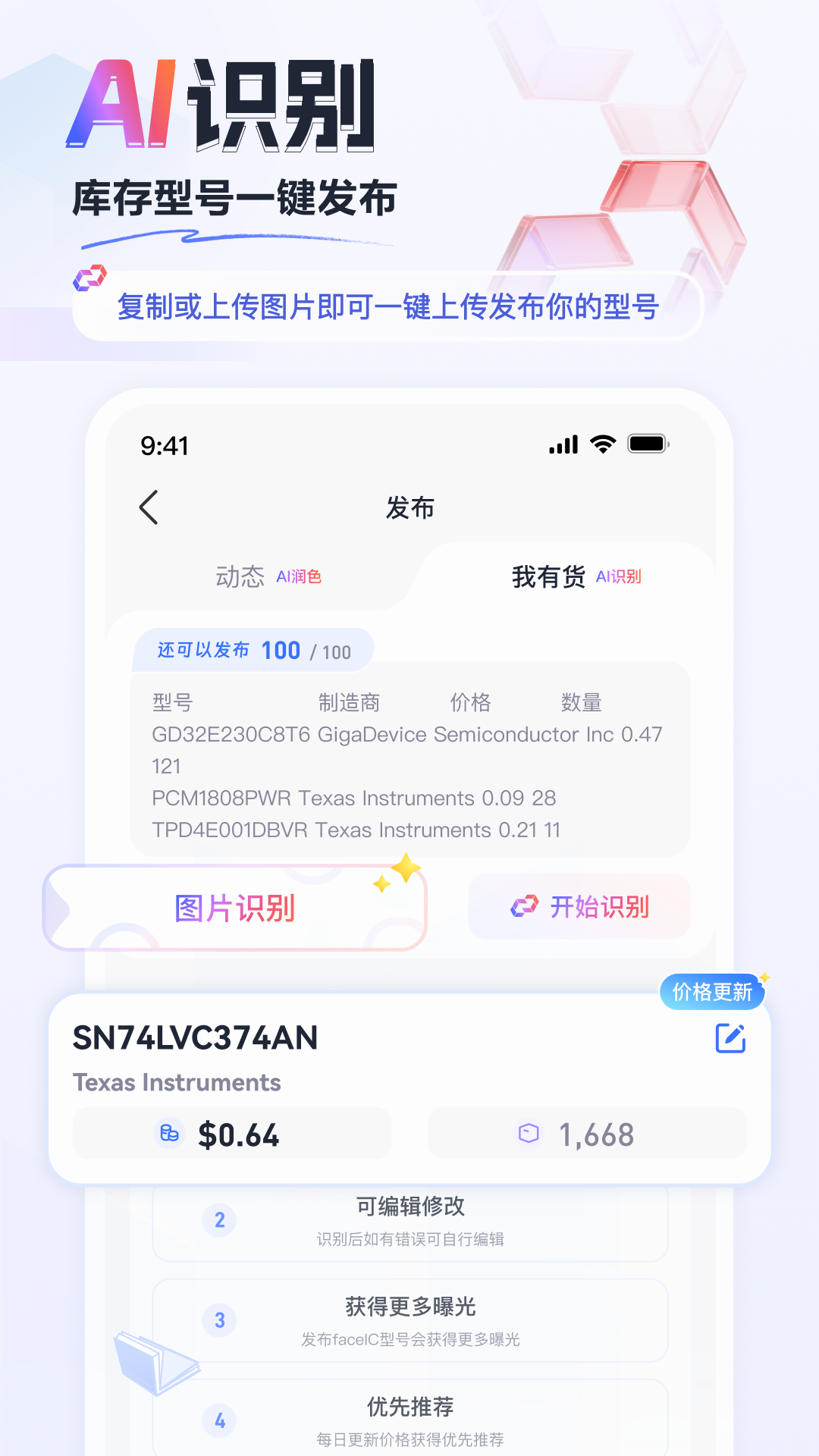Click the AI识别 label next to 我有货
This screenshot has width=819, height=1456.
tap(619, 578)
